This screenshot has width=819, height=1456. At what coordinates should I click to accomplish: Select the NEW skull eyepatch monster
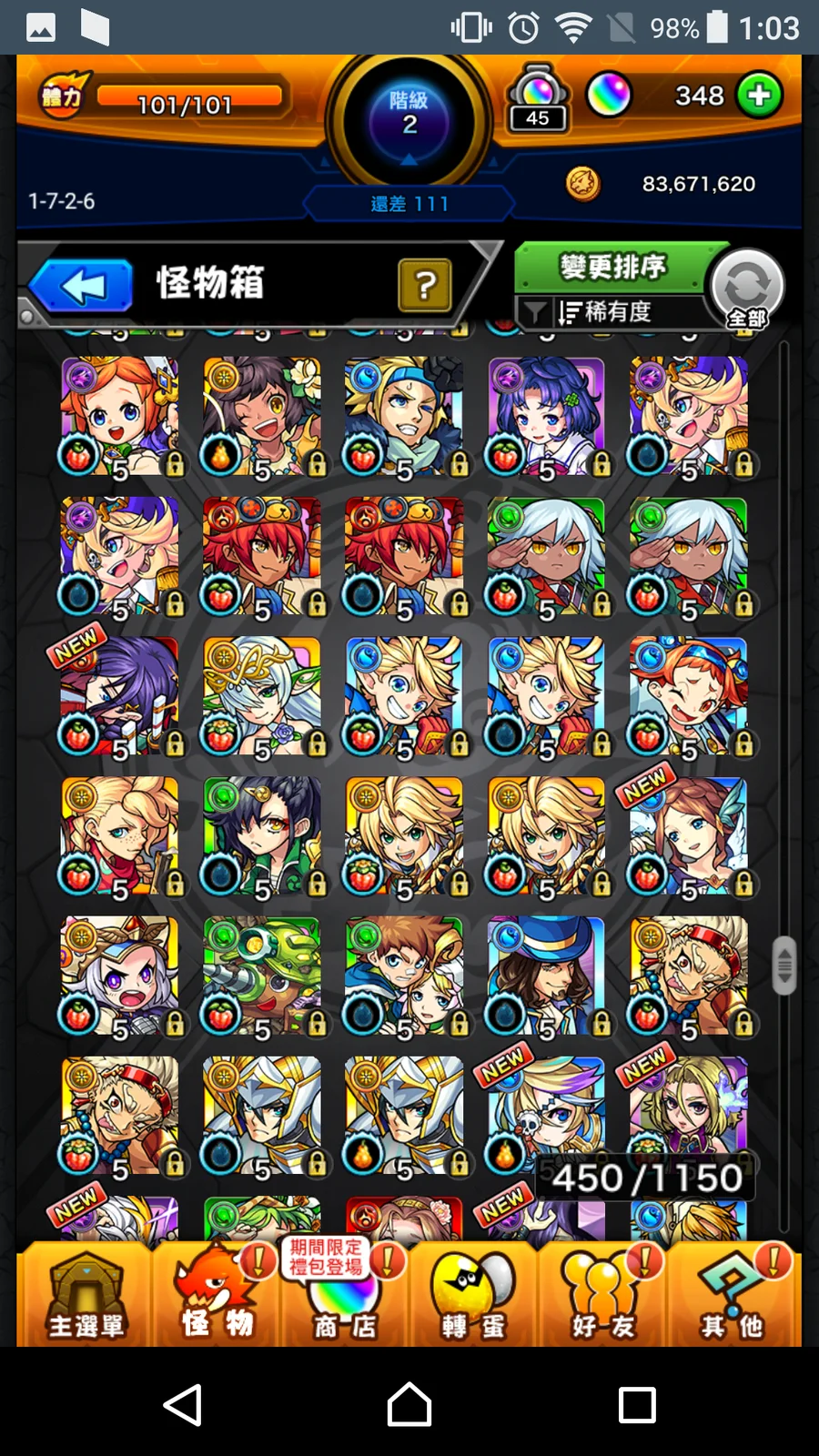click(546, 1116)
